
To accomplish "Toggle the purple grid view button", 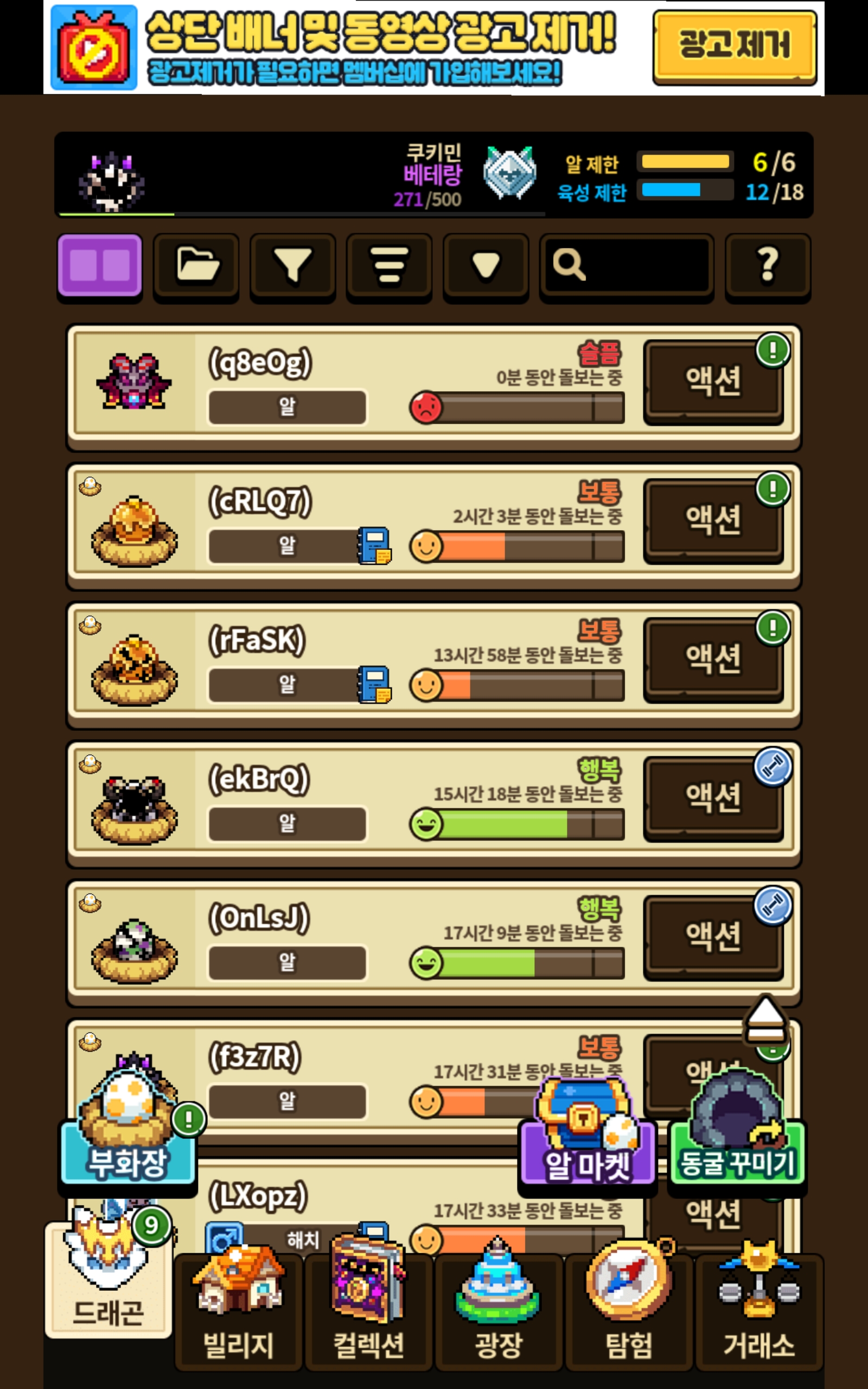I will [x=100, y=266].
